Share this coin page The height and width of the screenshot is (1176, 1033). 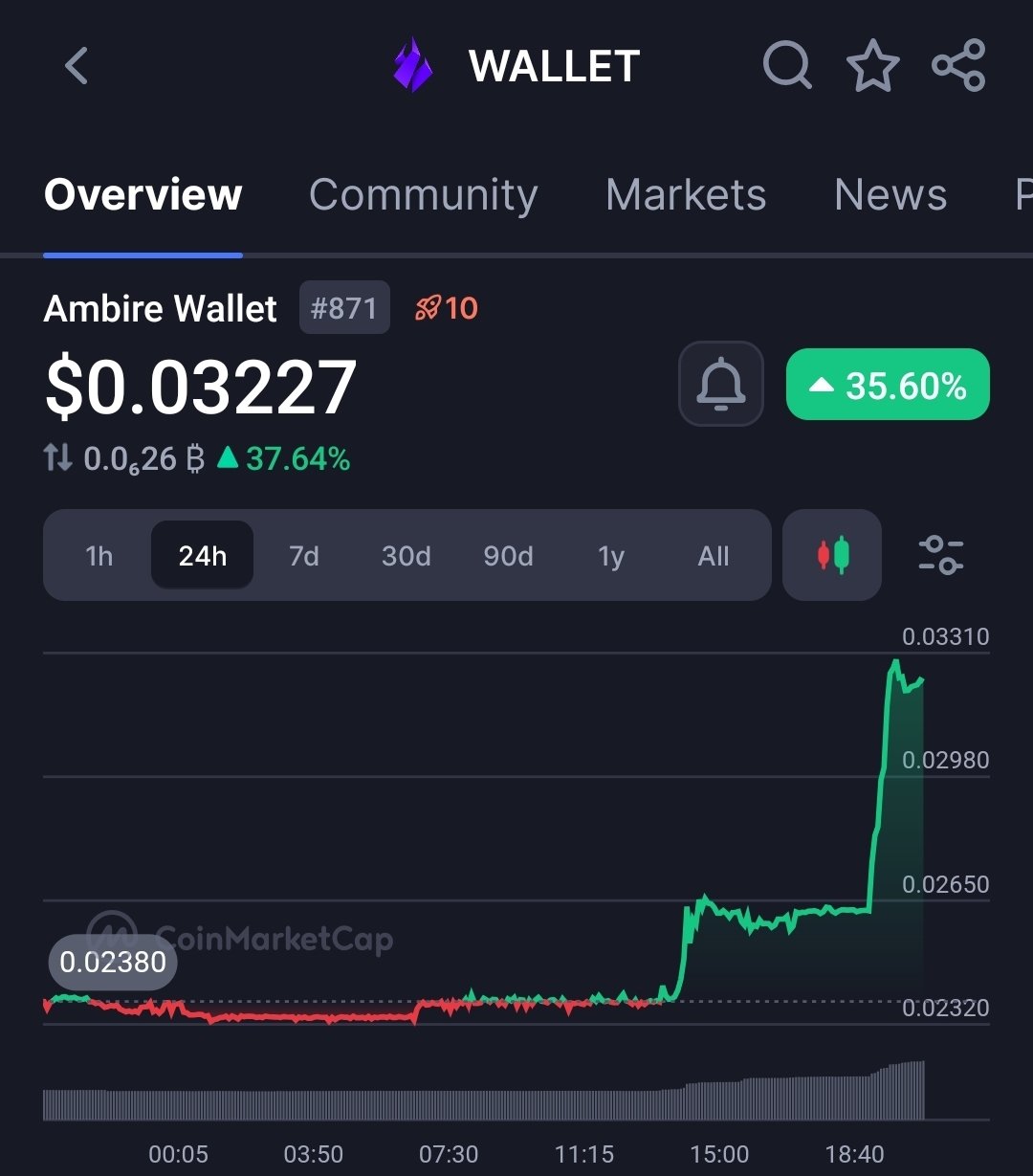pos(958,65)
